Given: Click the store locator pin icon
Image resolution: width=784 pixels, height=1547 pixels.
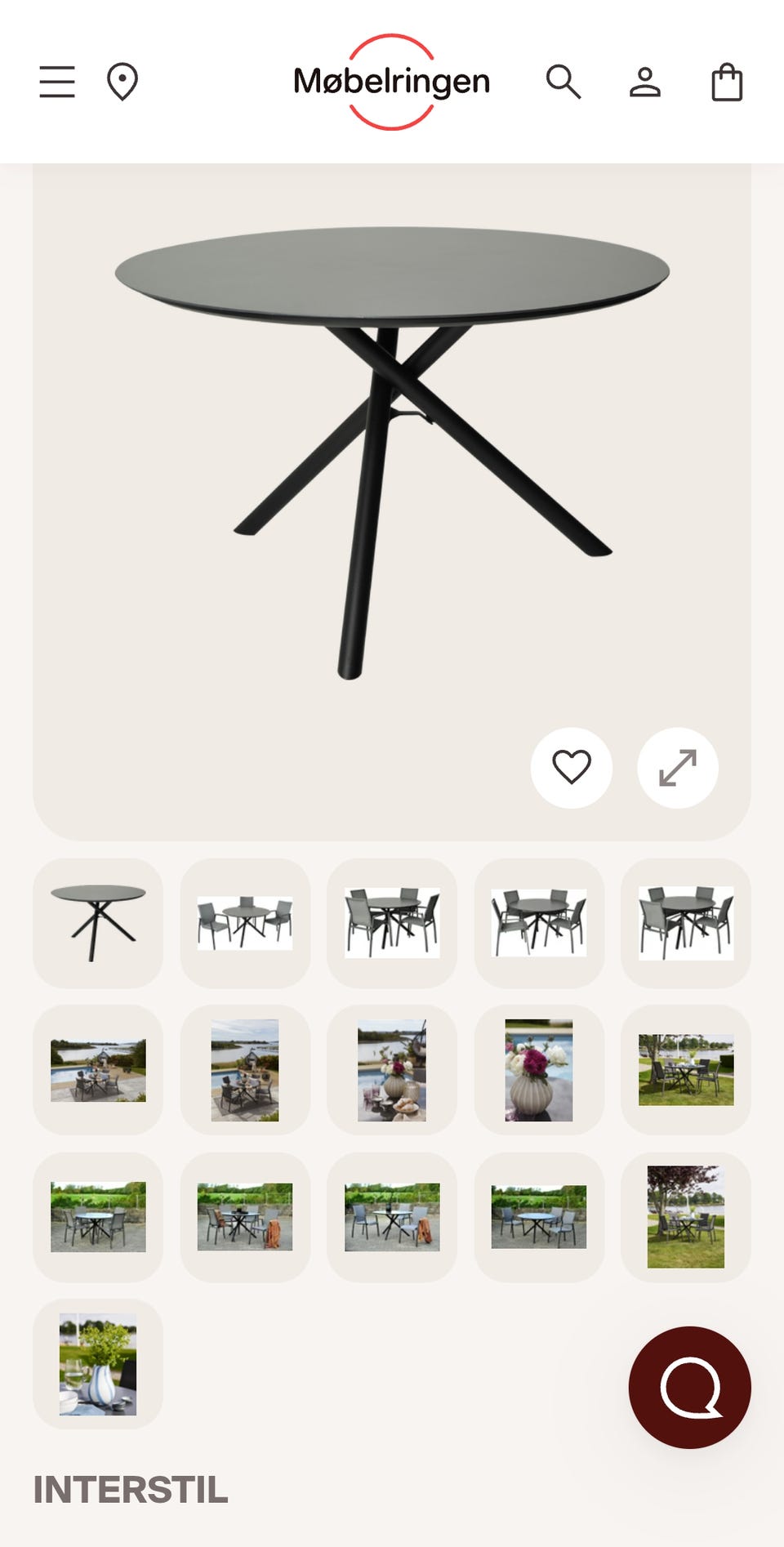Looking at the screenshot, I should pyautogui.click(x=123, y=82).
